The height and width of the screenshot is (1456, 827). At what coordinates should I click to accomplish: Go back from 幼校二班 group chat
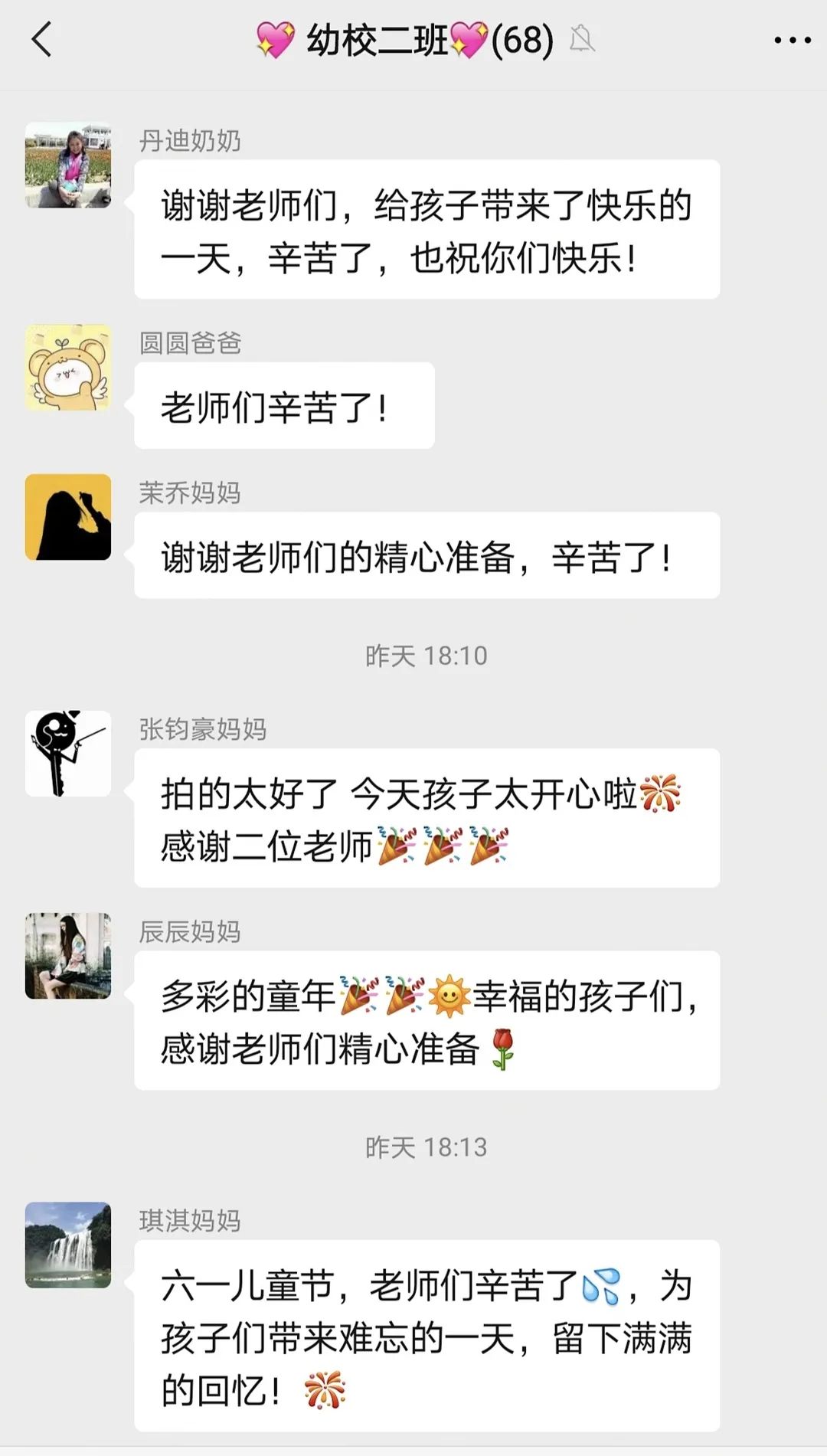[42, 40]
